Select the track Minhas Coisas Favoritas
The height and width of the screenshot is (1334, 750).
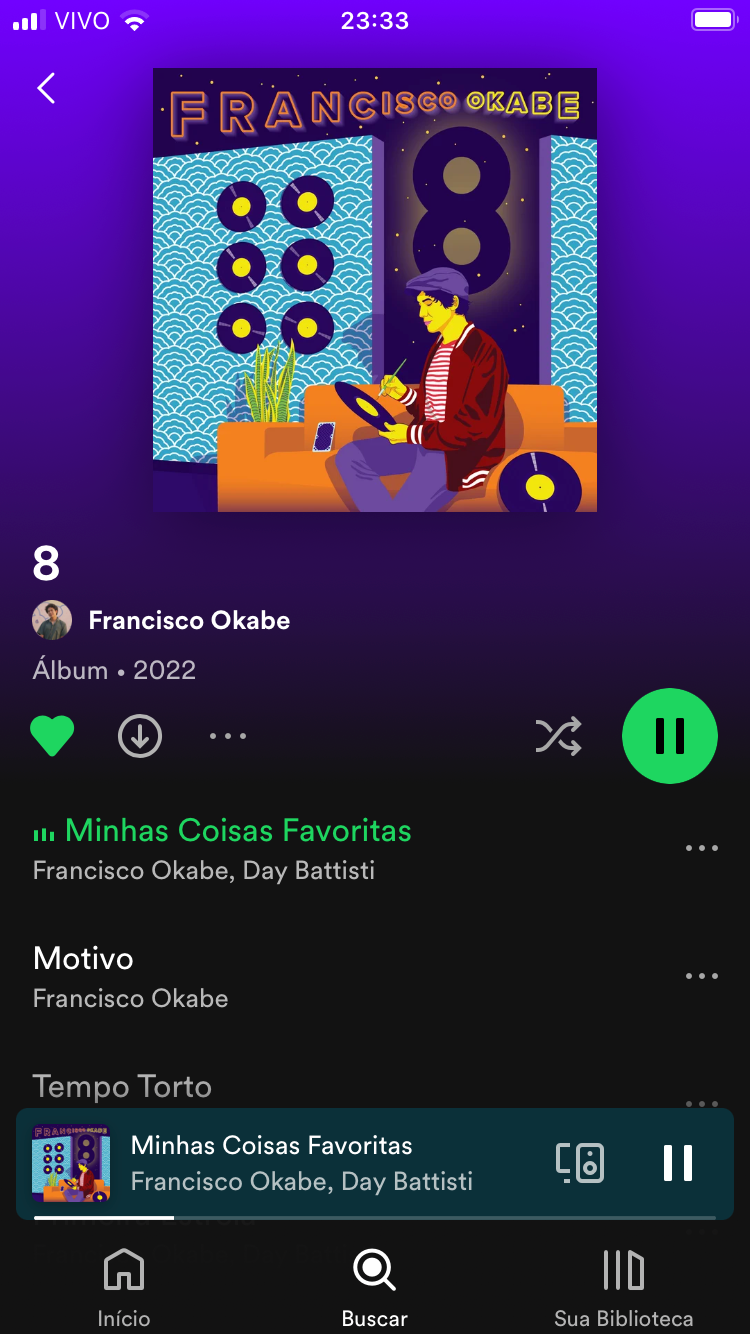pos(238,831)
